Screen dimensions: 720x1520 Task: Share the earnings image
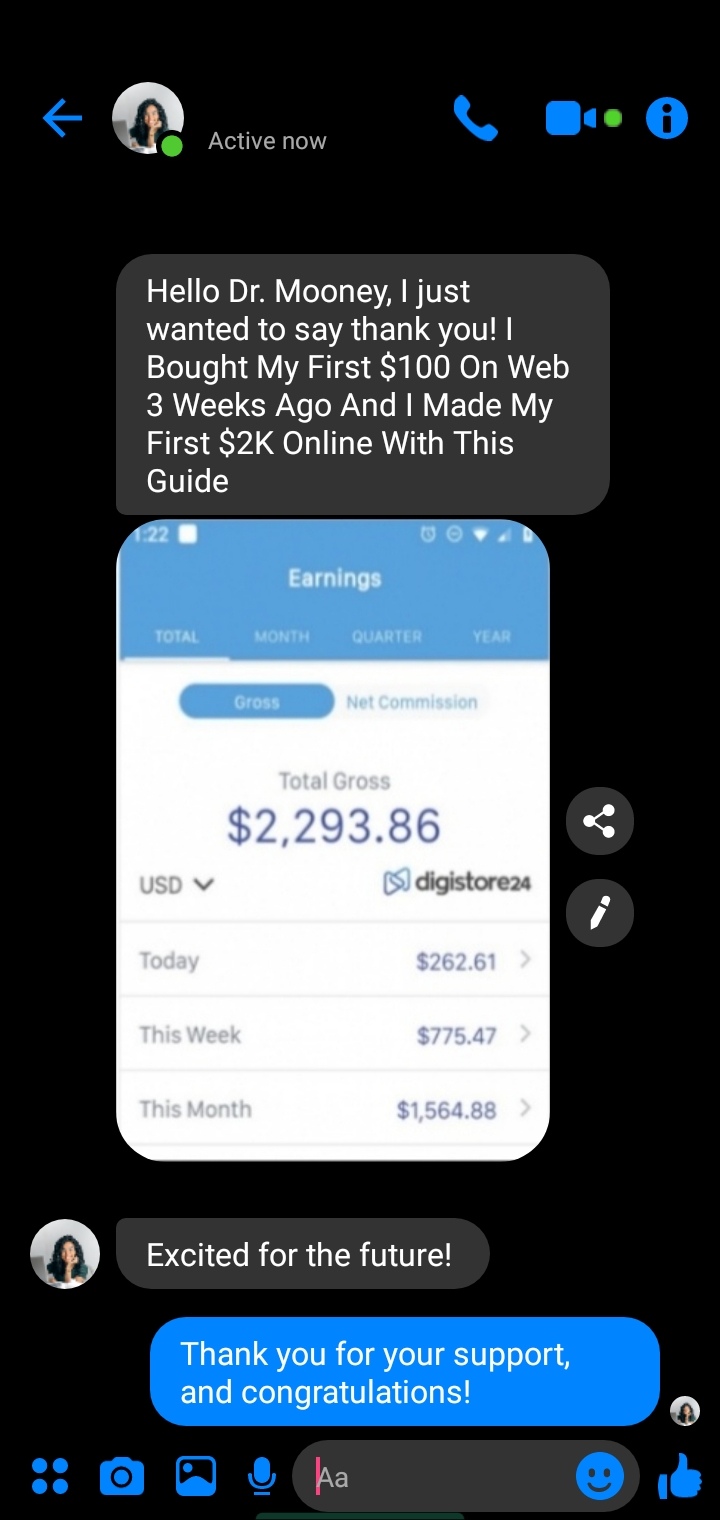(600, 822)
